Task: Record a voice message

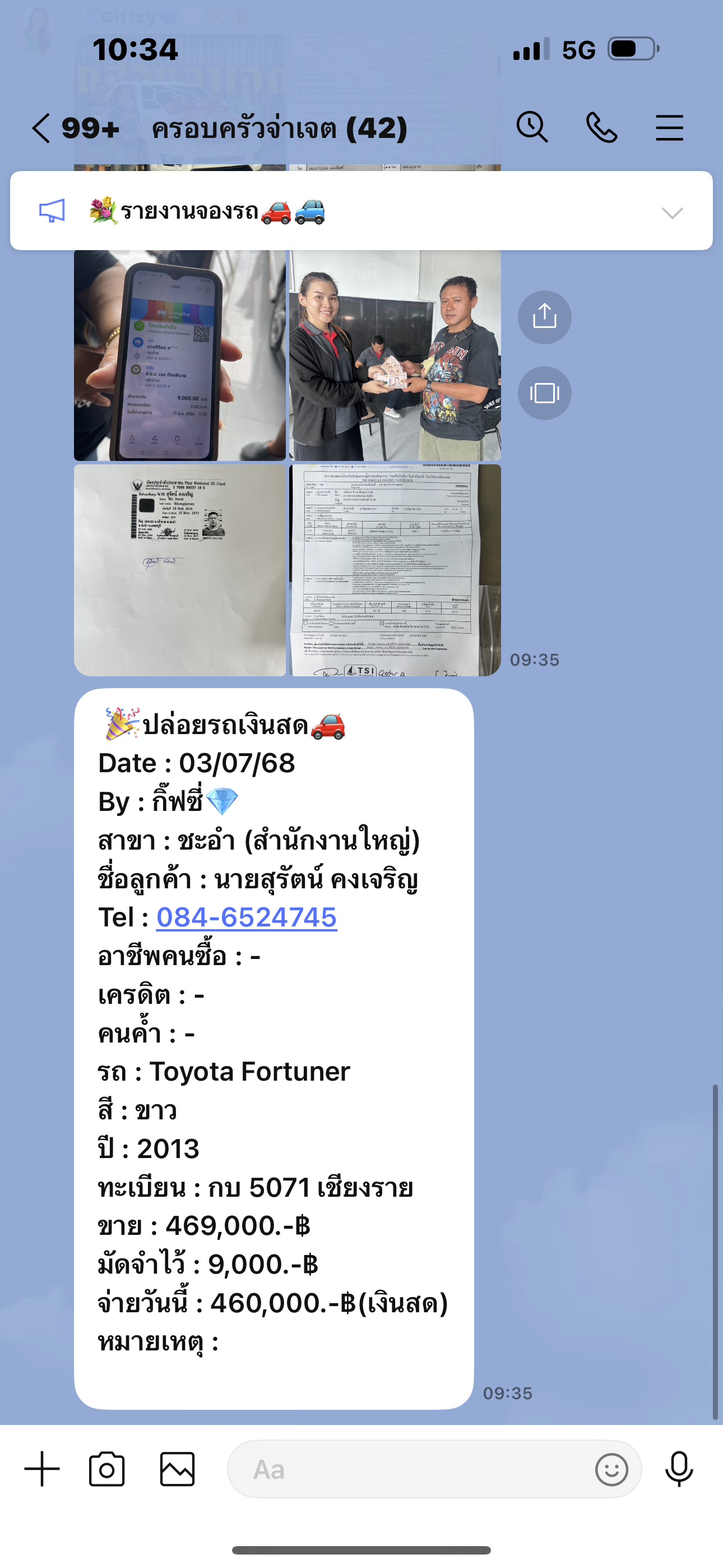Action: point(679,1469)
